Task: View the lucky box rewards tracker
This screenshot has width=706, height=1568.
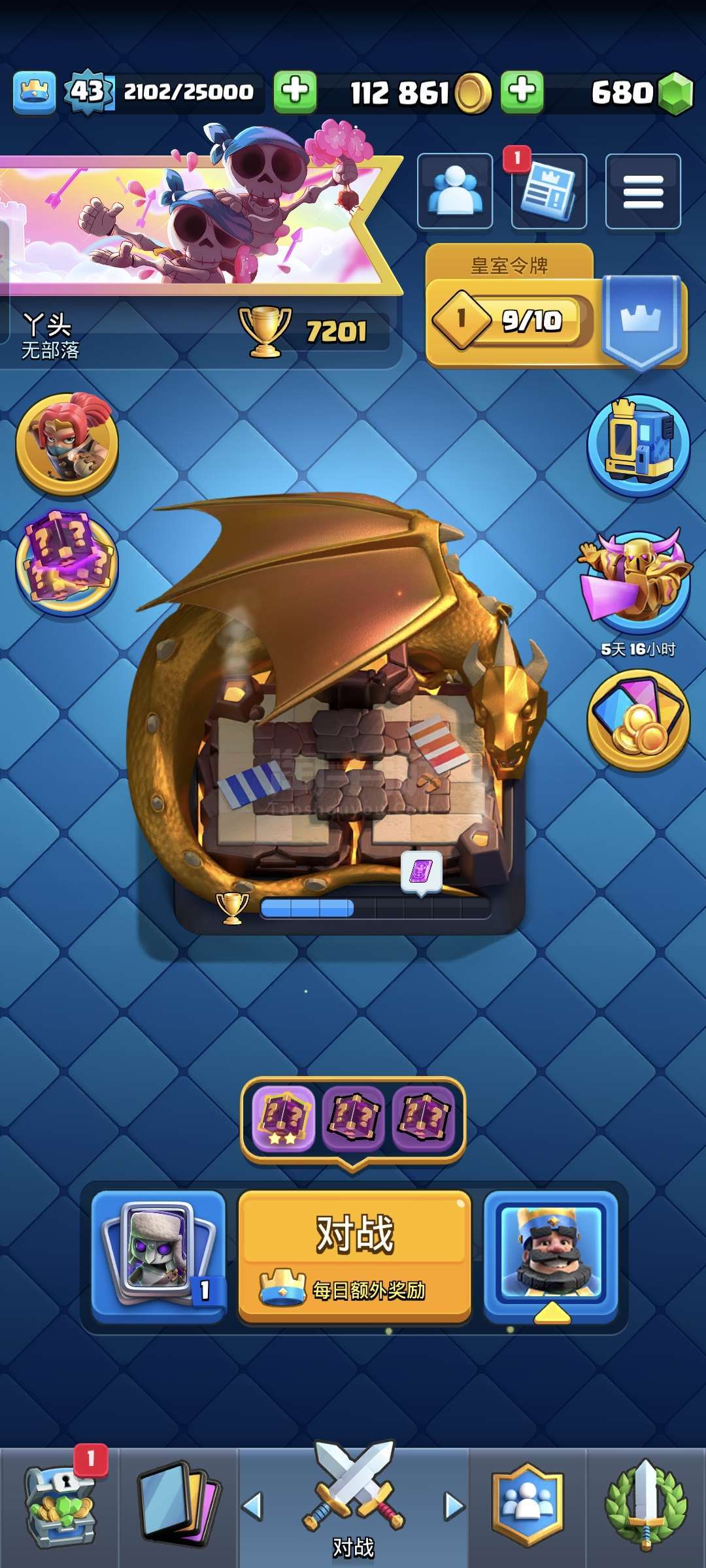Action: click(353, 1119)
